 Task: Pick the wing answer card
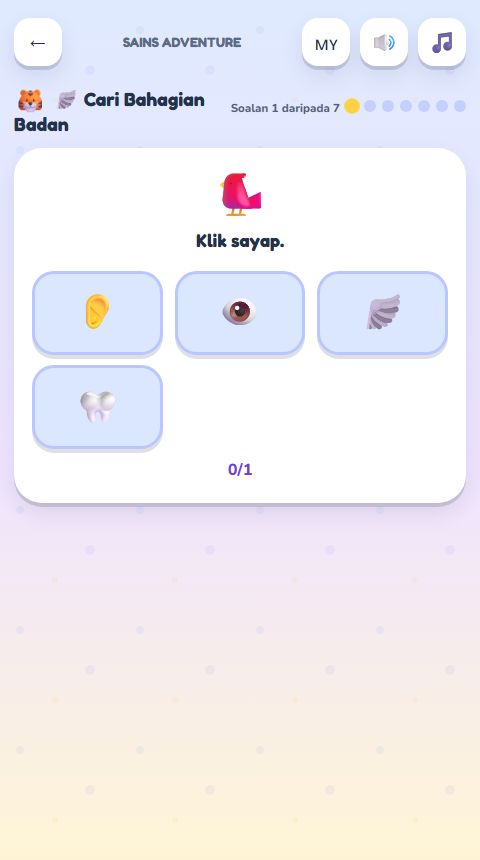382,313
